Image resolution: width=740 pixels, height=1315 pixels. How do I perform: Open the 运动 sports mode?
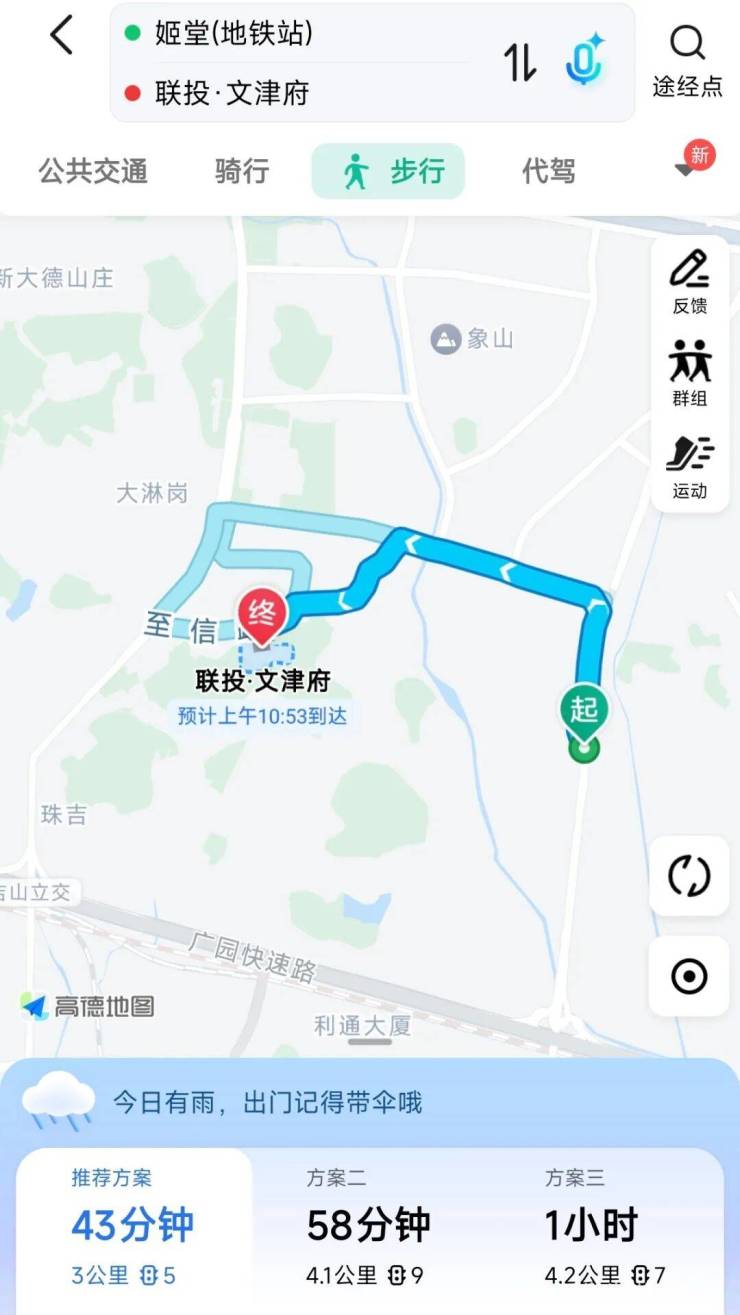tap(689, 466)
